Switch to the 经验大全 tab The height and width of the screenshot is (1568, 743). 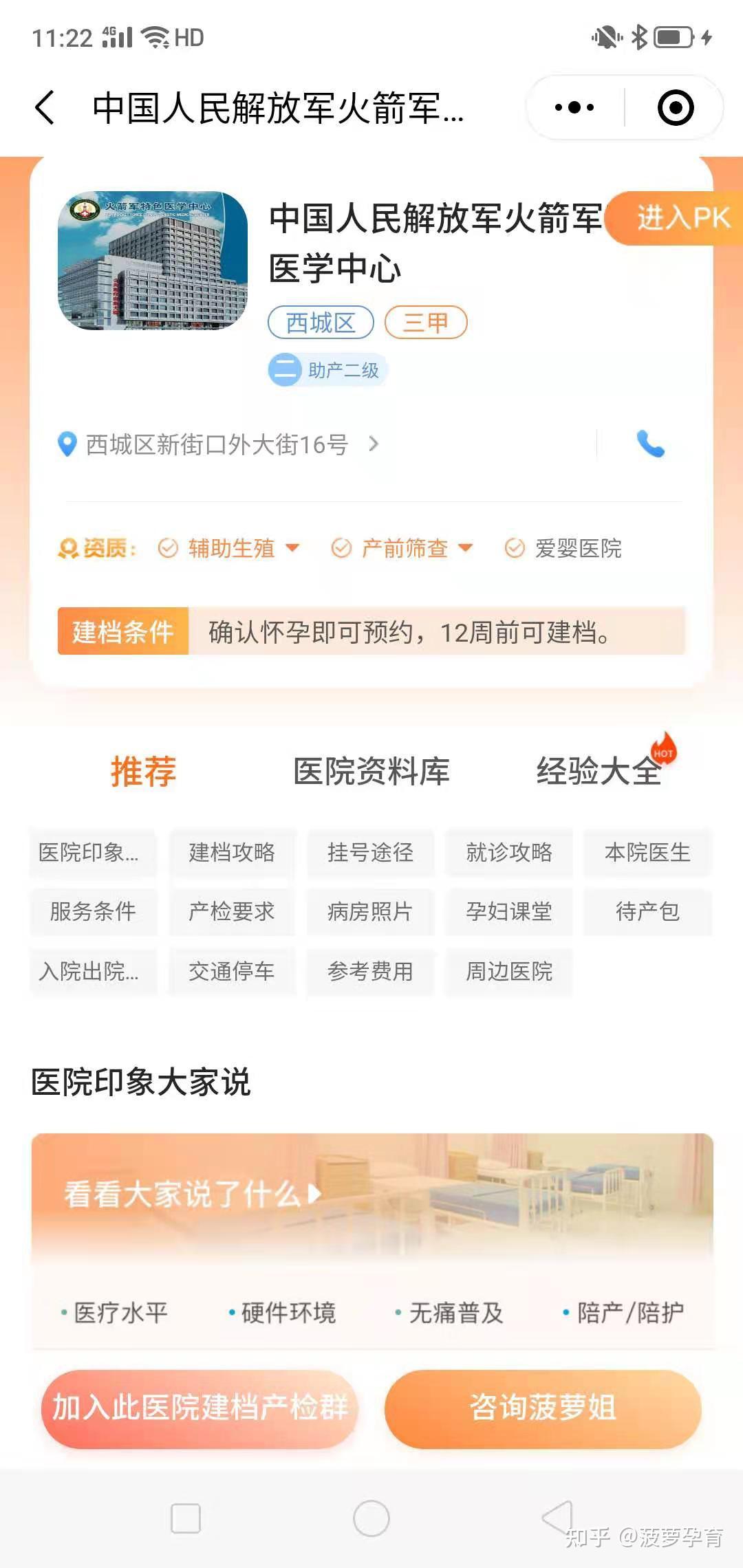598,771
